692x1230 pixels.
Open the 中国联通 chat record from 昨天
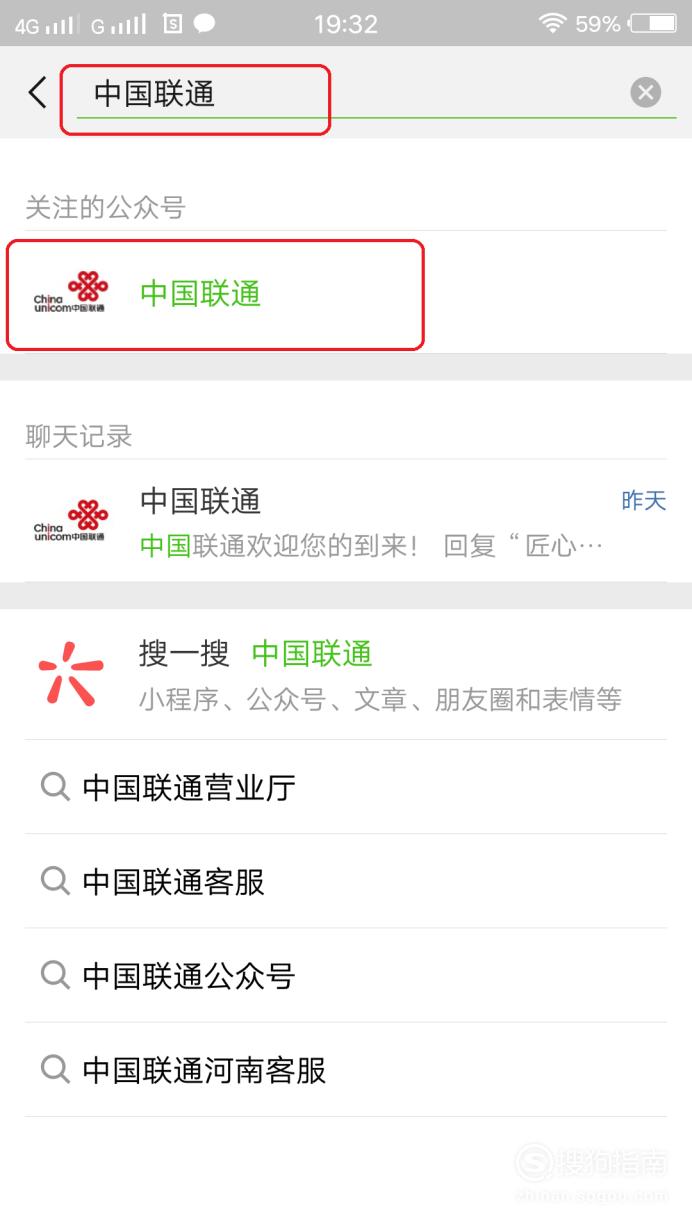[x=346, y=521]
